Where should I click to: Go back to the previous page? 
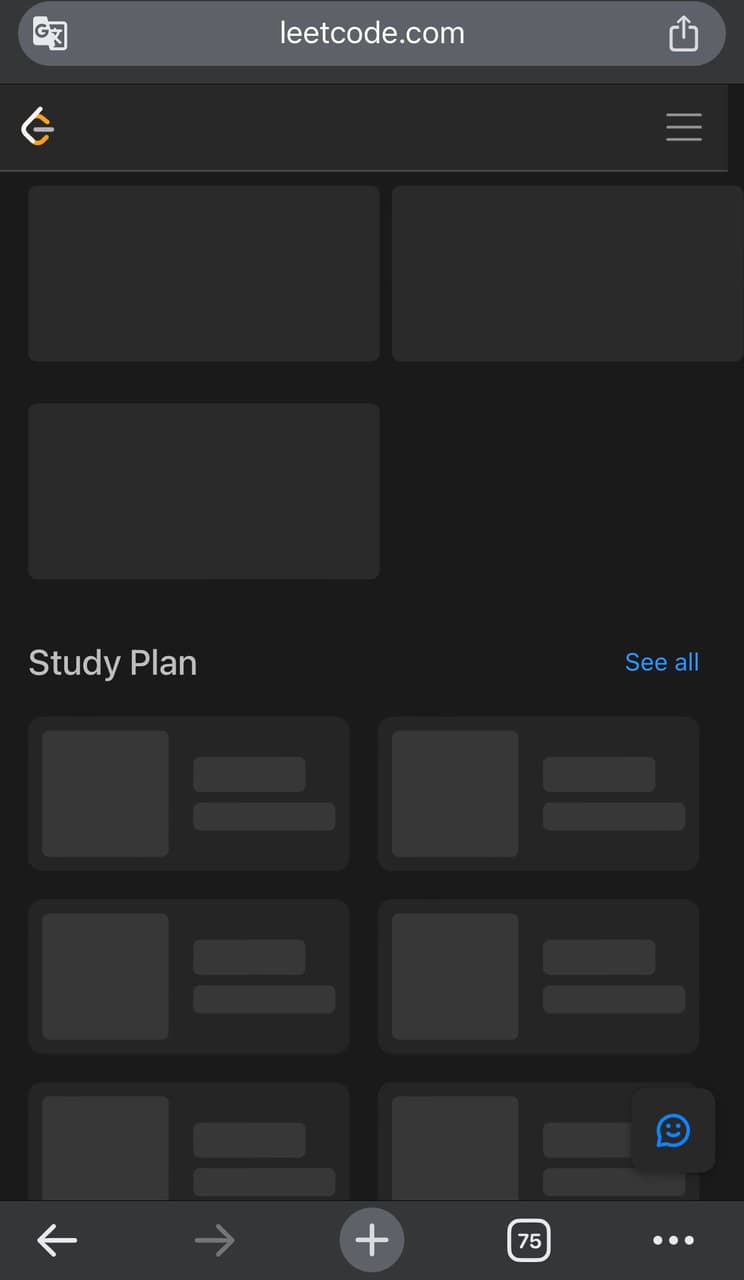click(x=57, y=1241)
